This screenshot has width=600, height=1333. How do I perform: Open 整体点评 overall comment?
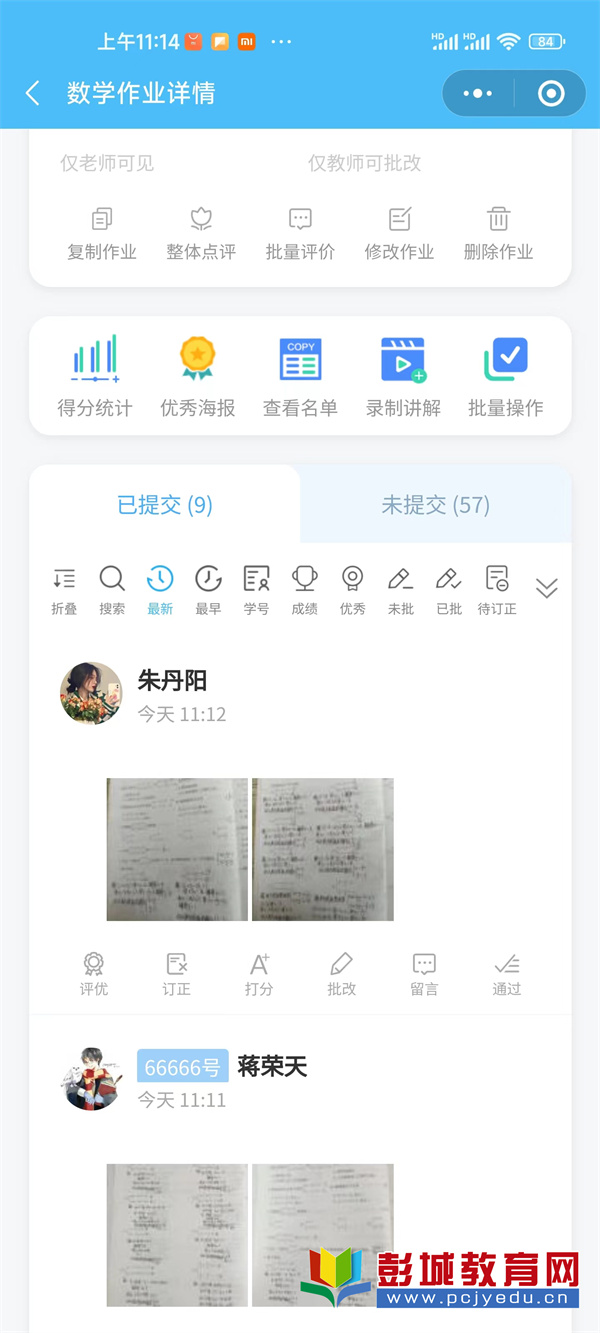(201, 233)
